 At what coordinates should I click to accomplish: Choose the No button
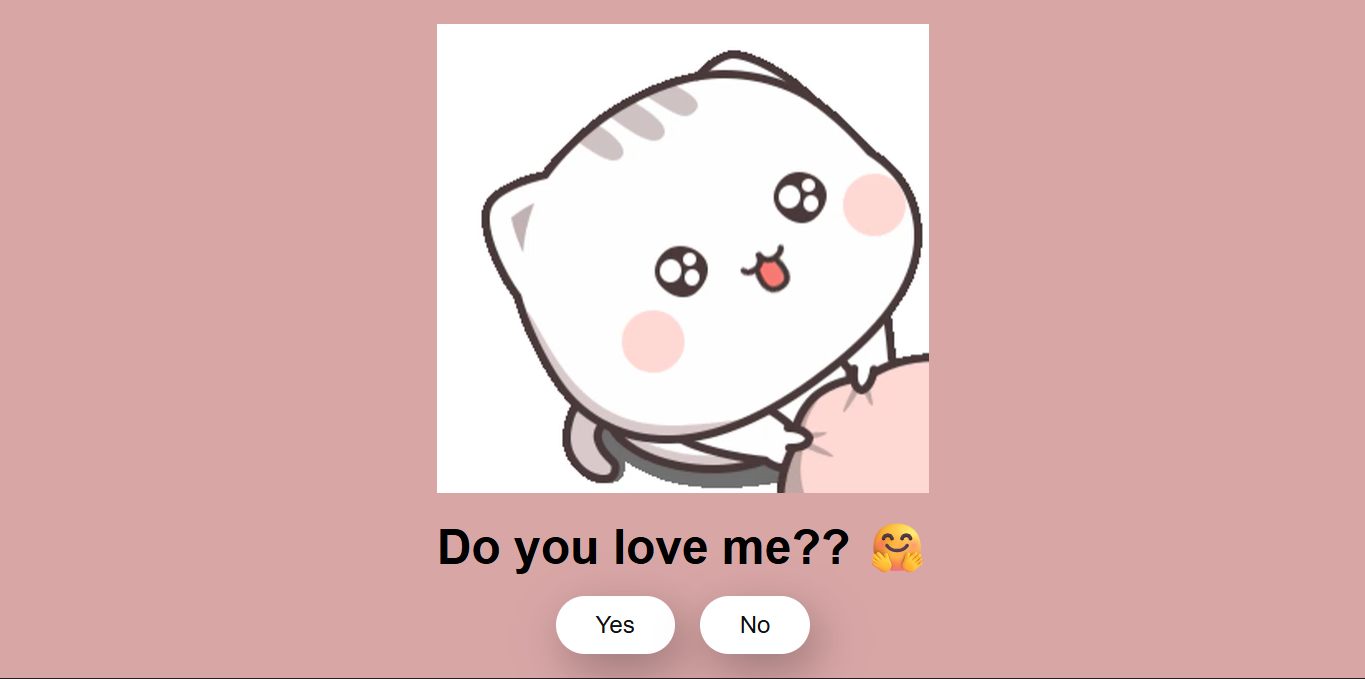coord(754,625)
